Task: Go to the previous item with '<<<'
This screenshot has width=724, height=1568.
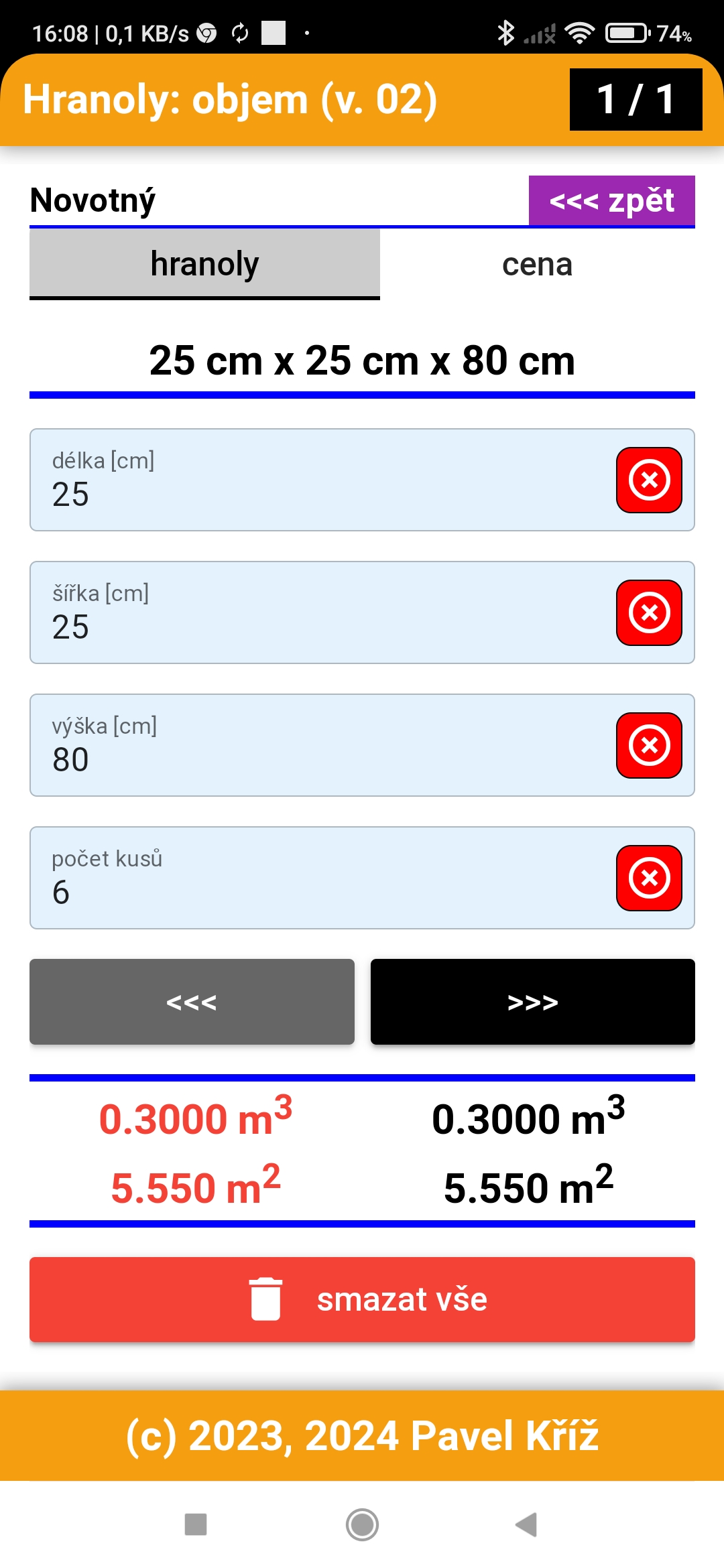Action: pos(192,1002)
